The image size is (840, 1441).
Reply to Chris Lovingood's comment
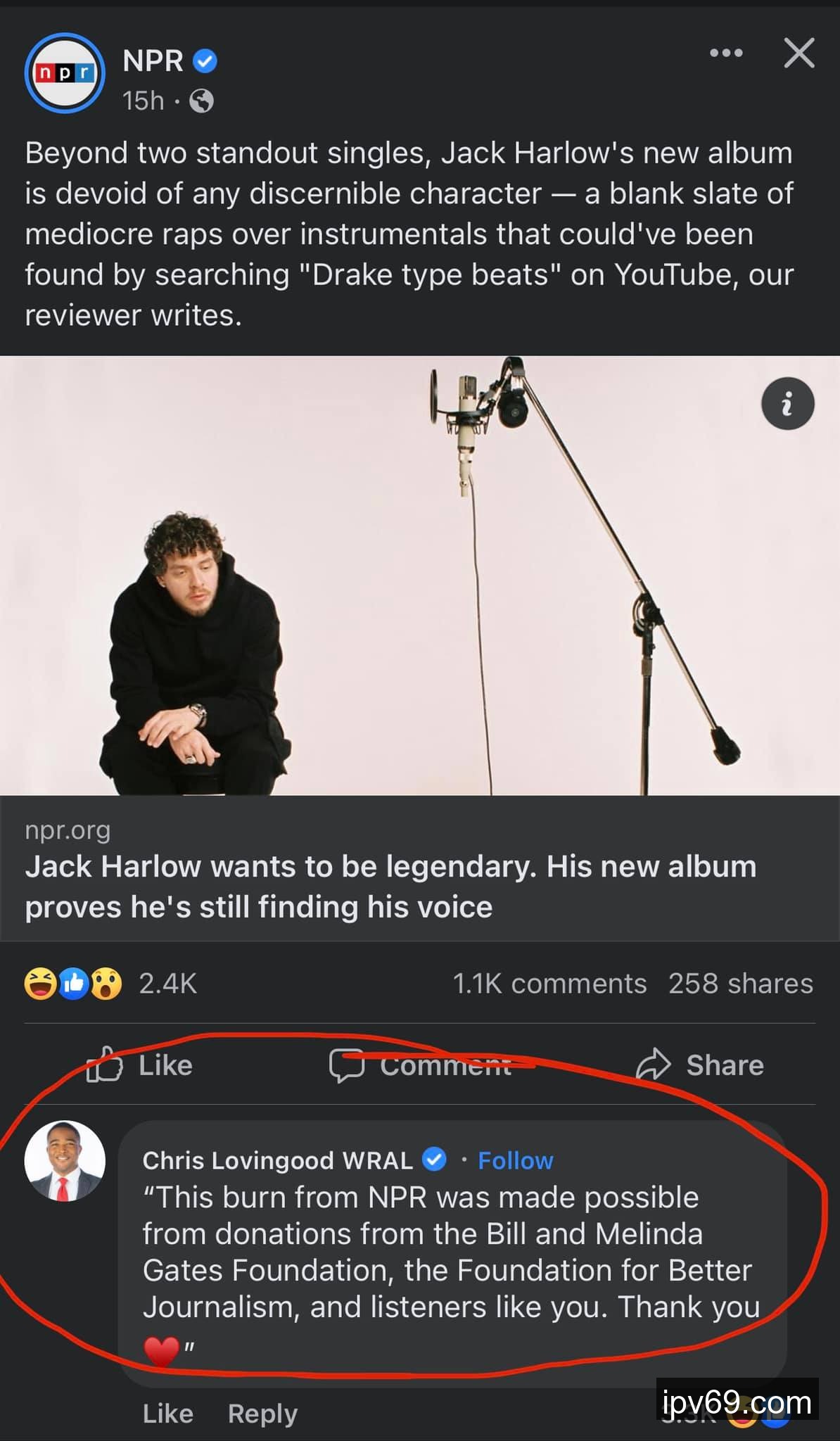click(x=262, y=1414)
